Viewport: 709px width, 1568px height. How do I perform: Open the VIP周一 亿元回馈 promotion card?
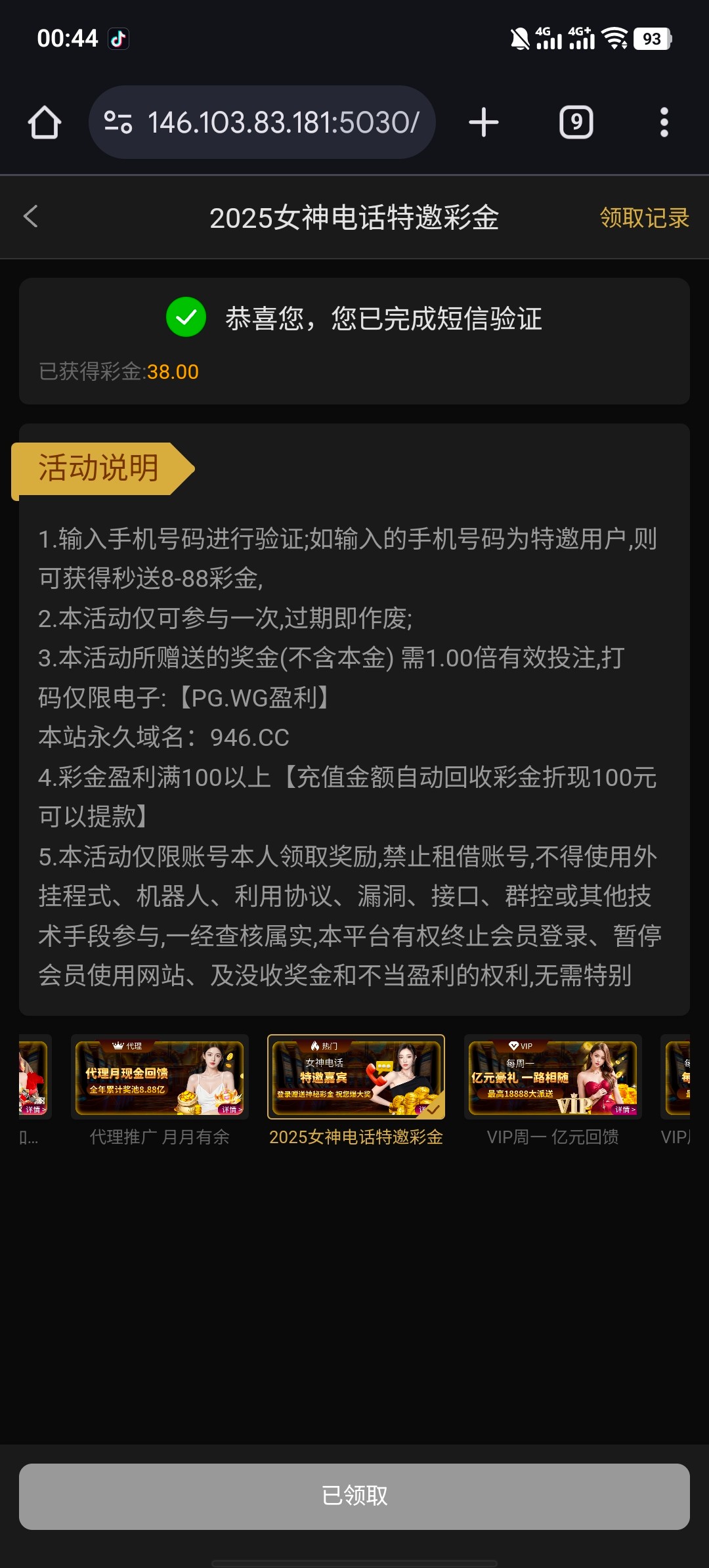point(553,1078)
